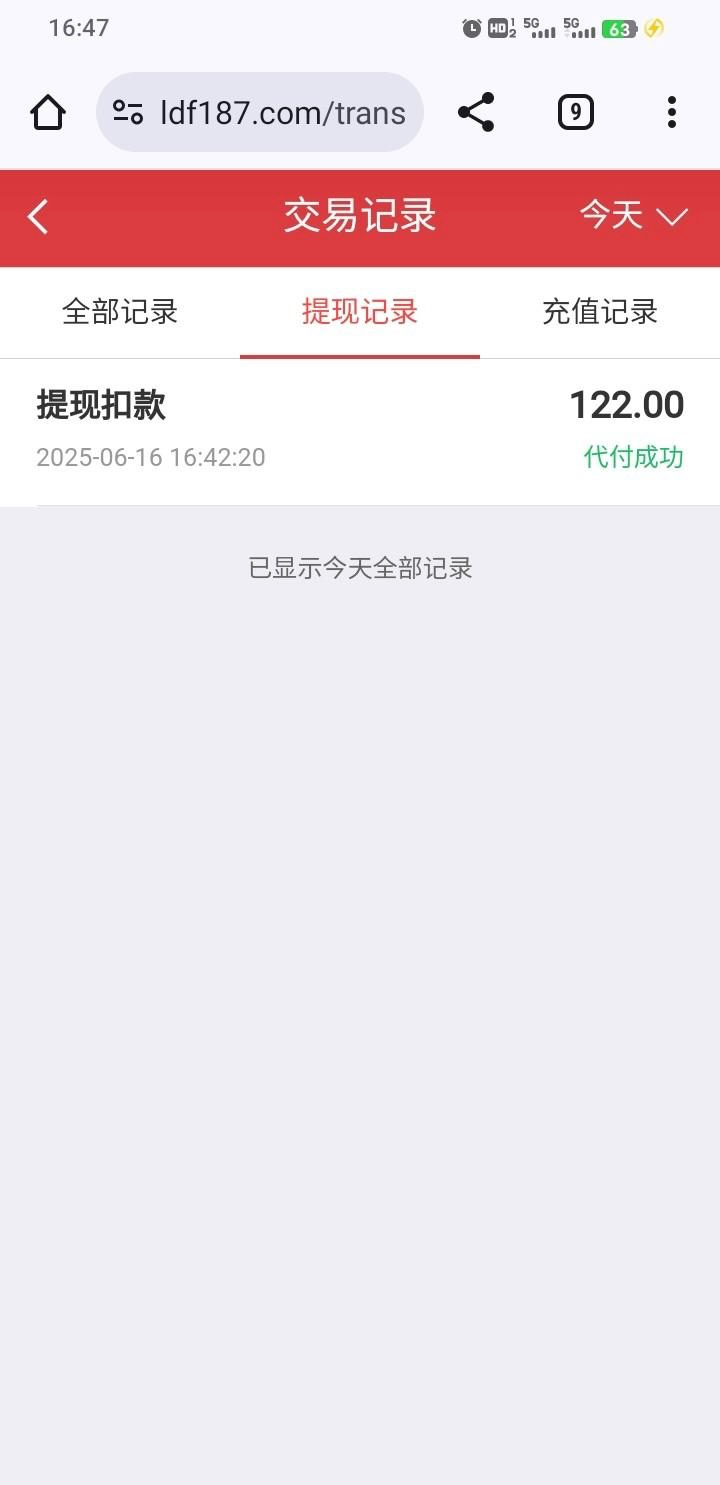Open the 提现扣款 122.00 record
This screenshot has width=720, height=1485.
pyautogui.click(x=360, y=432)
